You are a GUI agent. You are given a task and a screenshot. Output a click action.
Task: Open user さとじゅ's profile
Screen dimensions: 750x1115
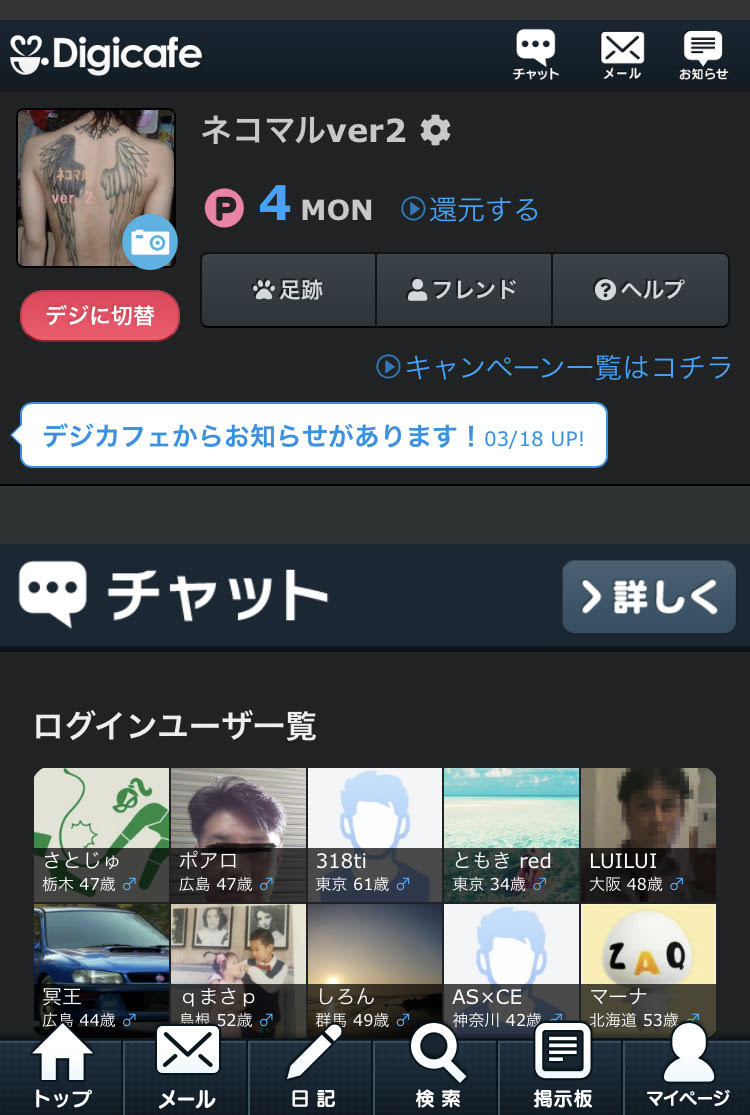point(101,835)
